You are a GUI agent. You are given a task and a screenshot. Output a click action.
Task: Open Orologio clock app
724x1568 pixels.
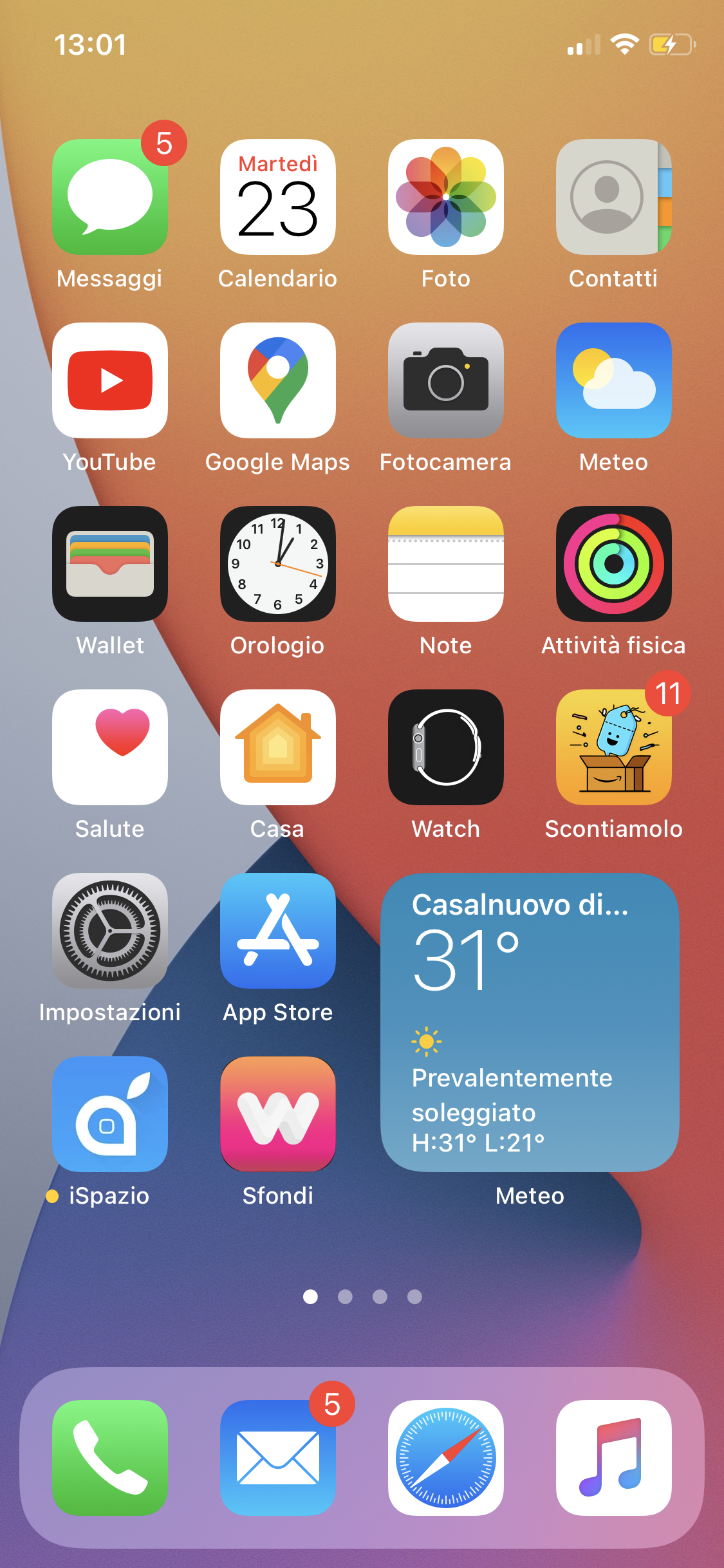(x=278, y=564)
